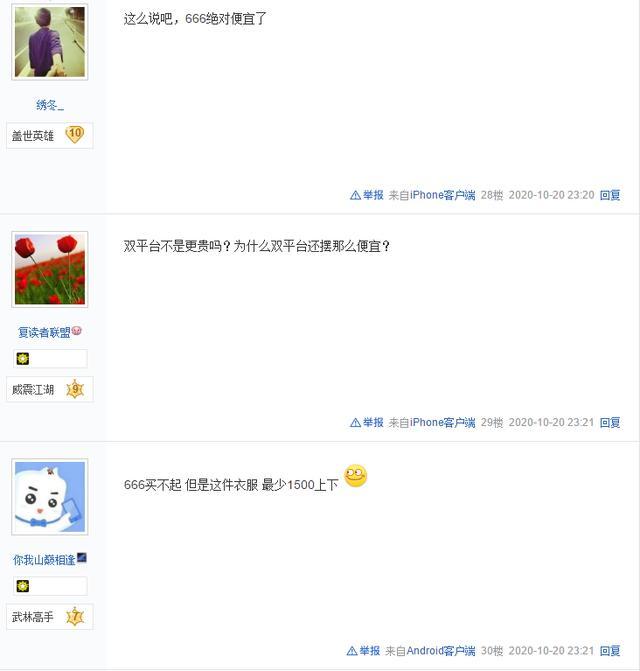
Task: Open iPhone客户端 link on 28楼
Action: click(443, 195)
